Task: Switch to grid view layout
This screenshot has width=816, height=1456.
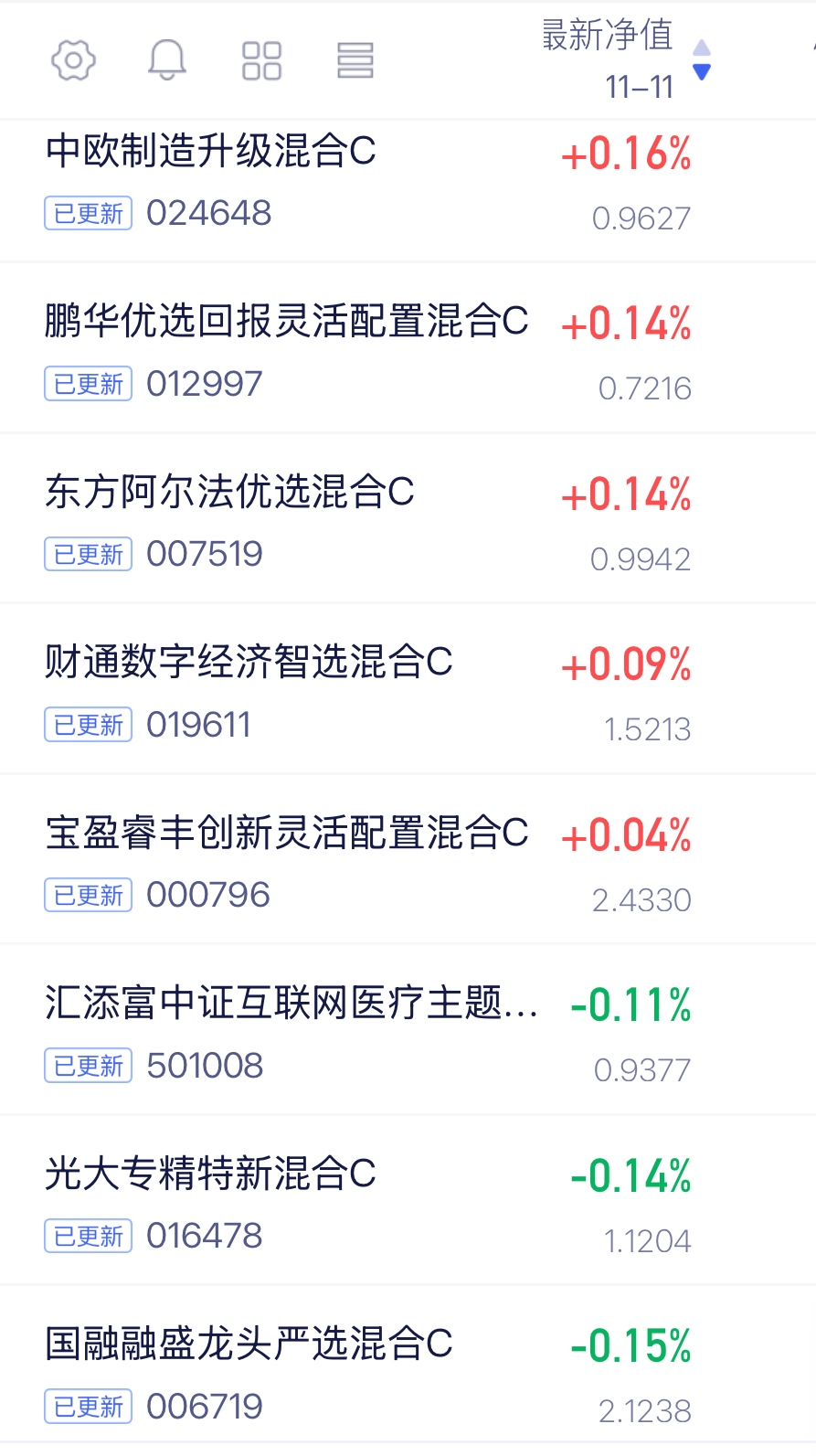Action: pyautogui.click(x=261, y=61)
